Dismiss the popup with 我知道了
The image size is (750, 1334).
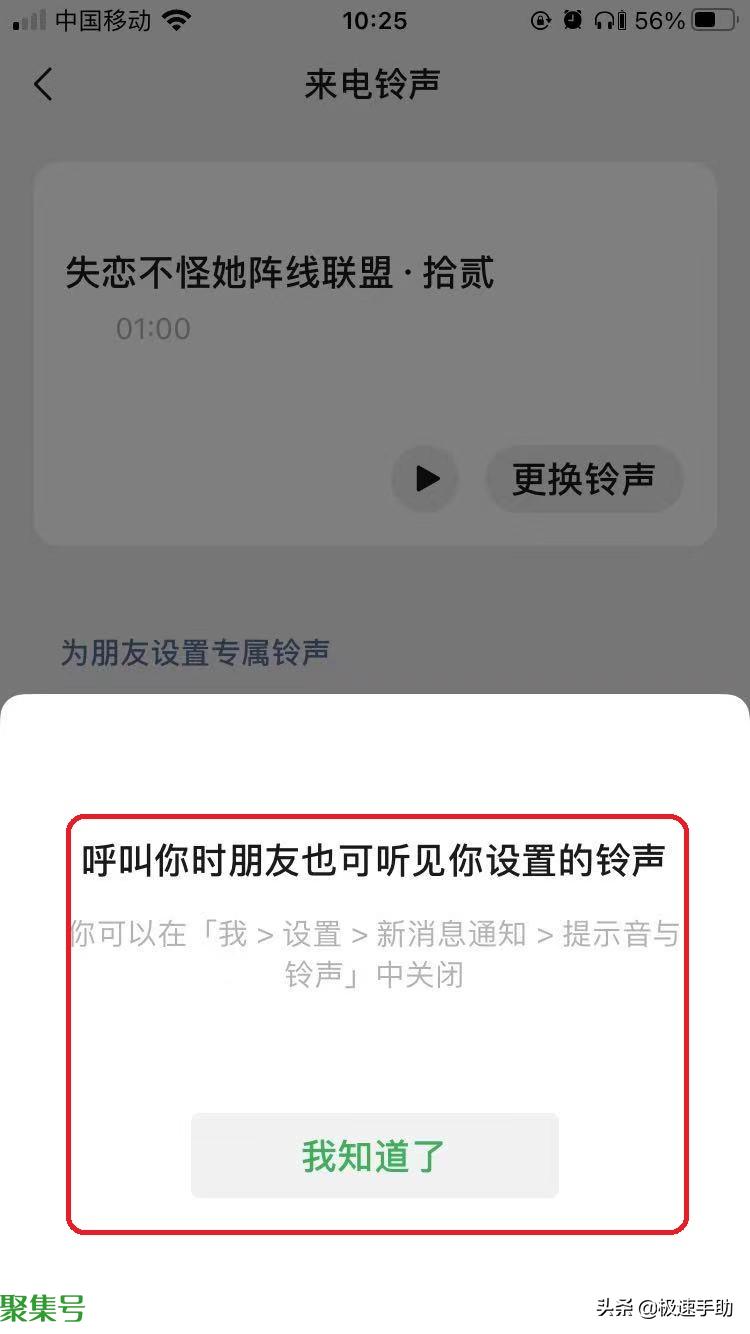374,1154
